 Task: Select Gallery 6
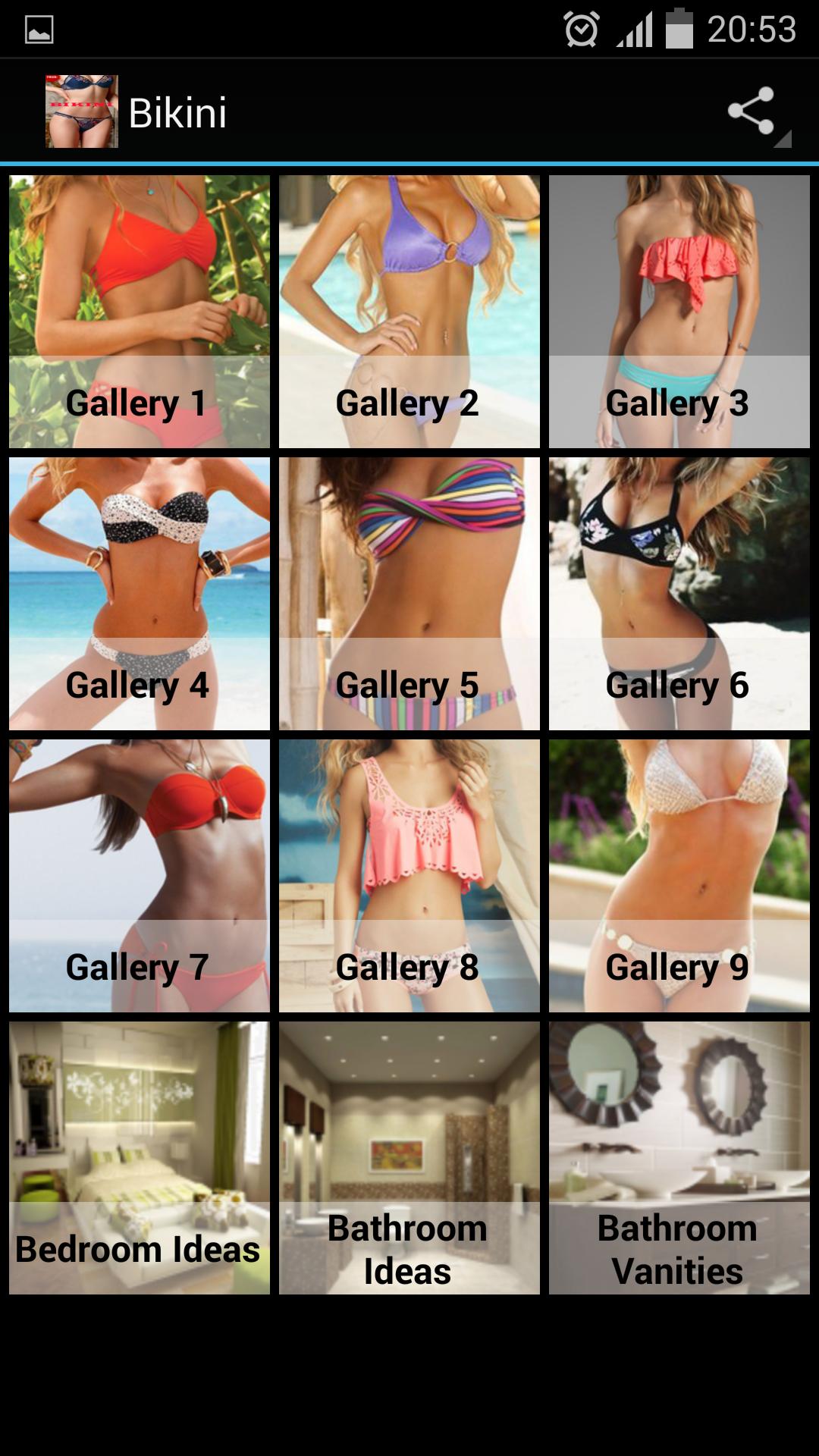pos(679,593)
